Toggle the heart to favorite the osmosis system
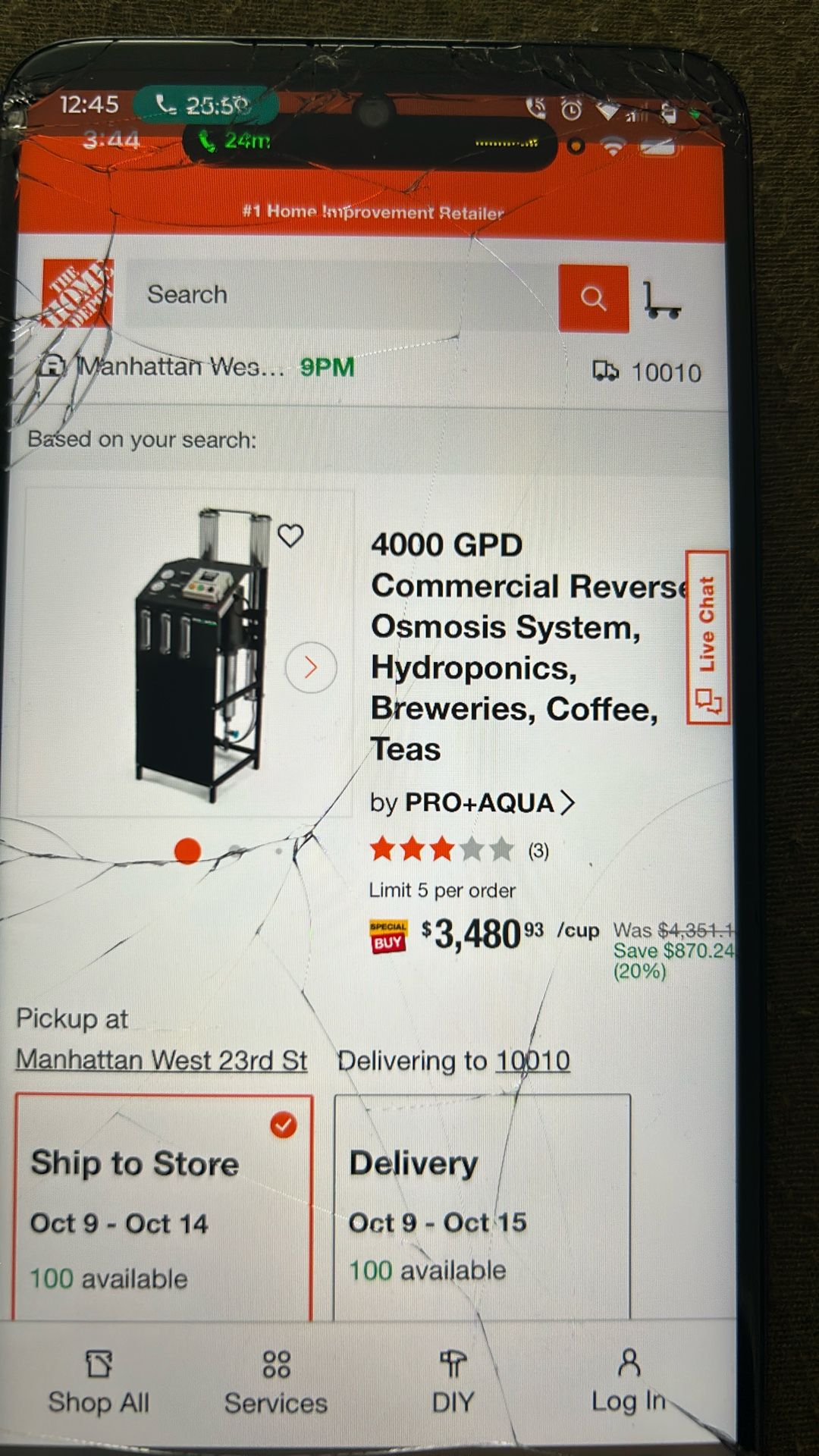Viewport: 819px width, 1456px height. point(291,535)
